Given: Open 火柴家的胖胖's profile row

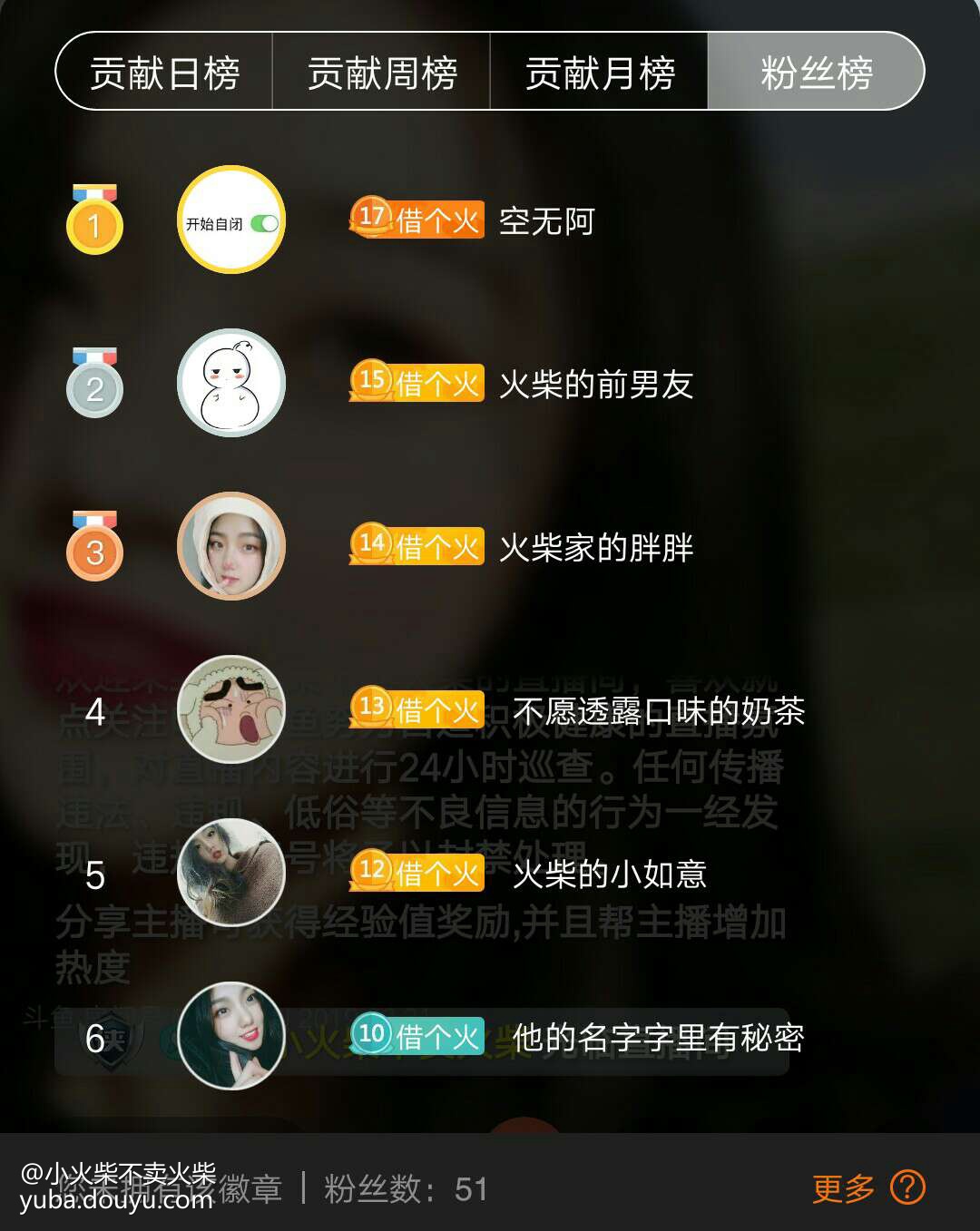Looking at the screenshot, I should pos(595,547).
